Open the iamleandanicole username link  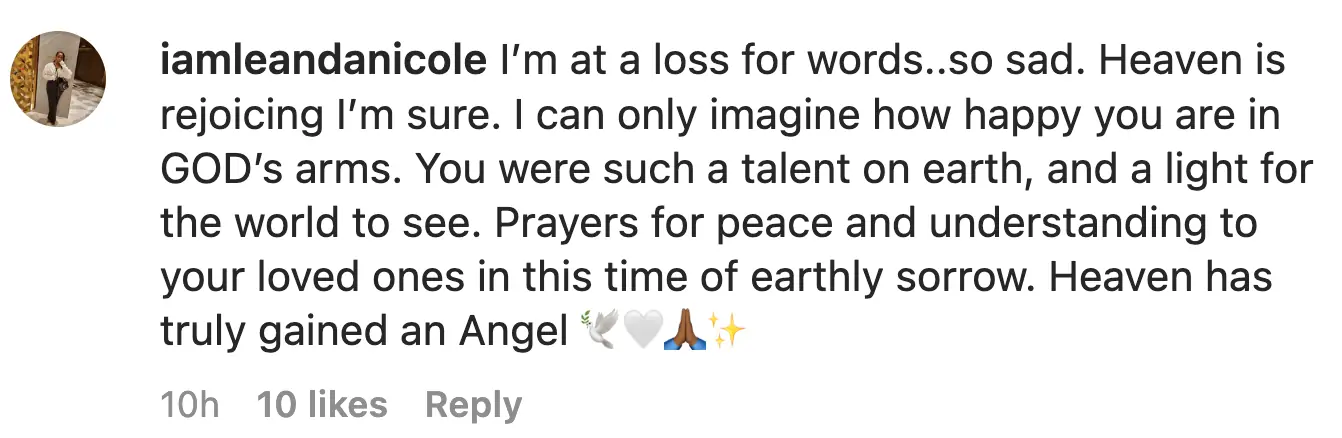[x=323, y=63]
